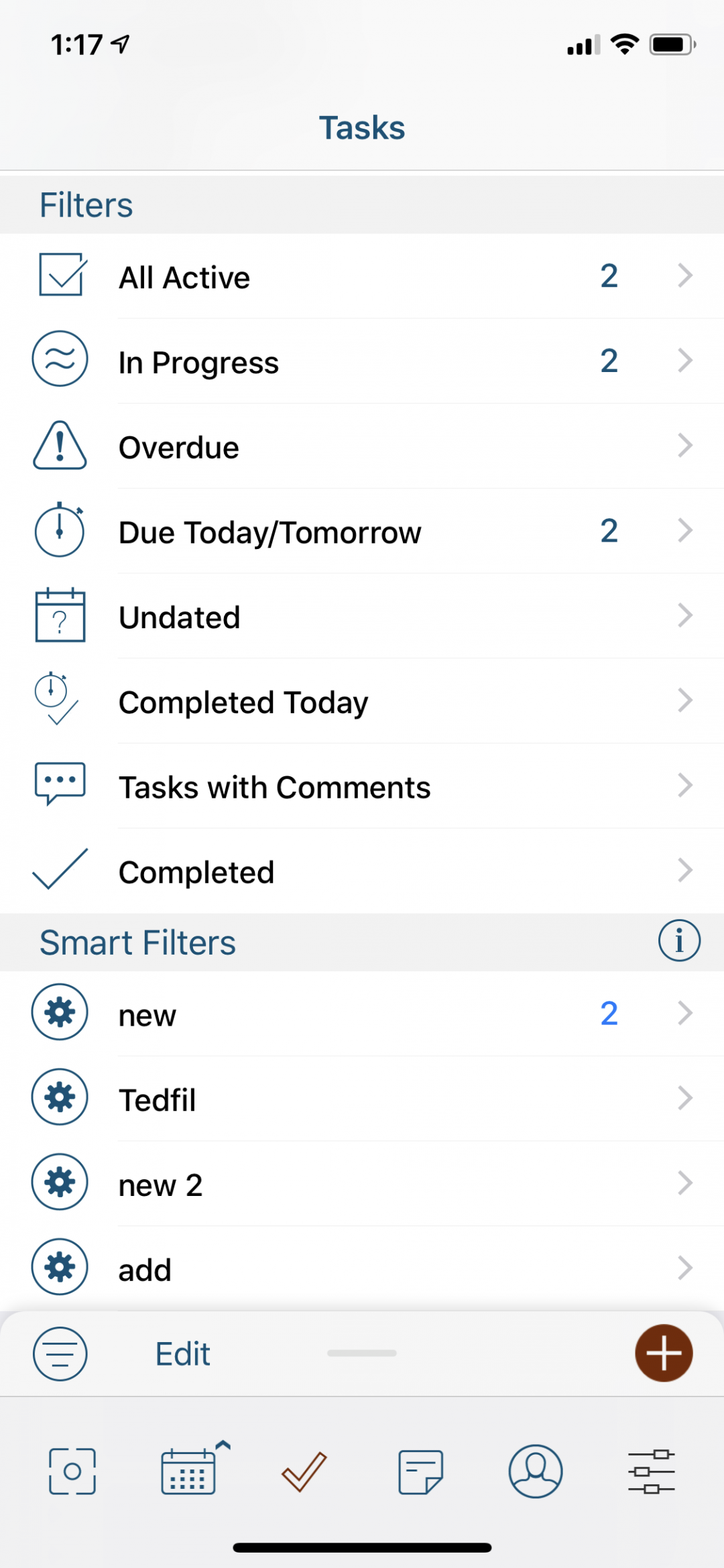Tap the add new task plus button
Screen dimensions: 724x1568
(663, 1353)
